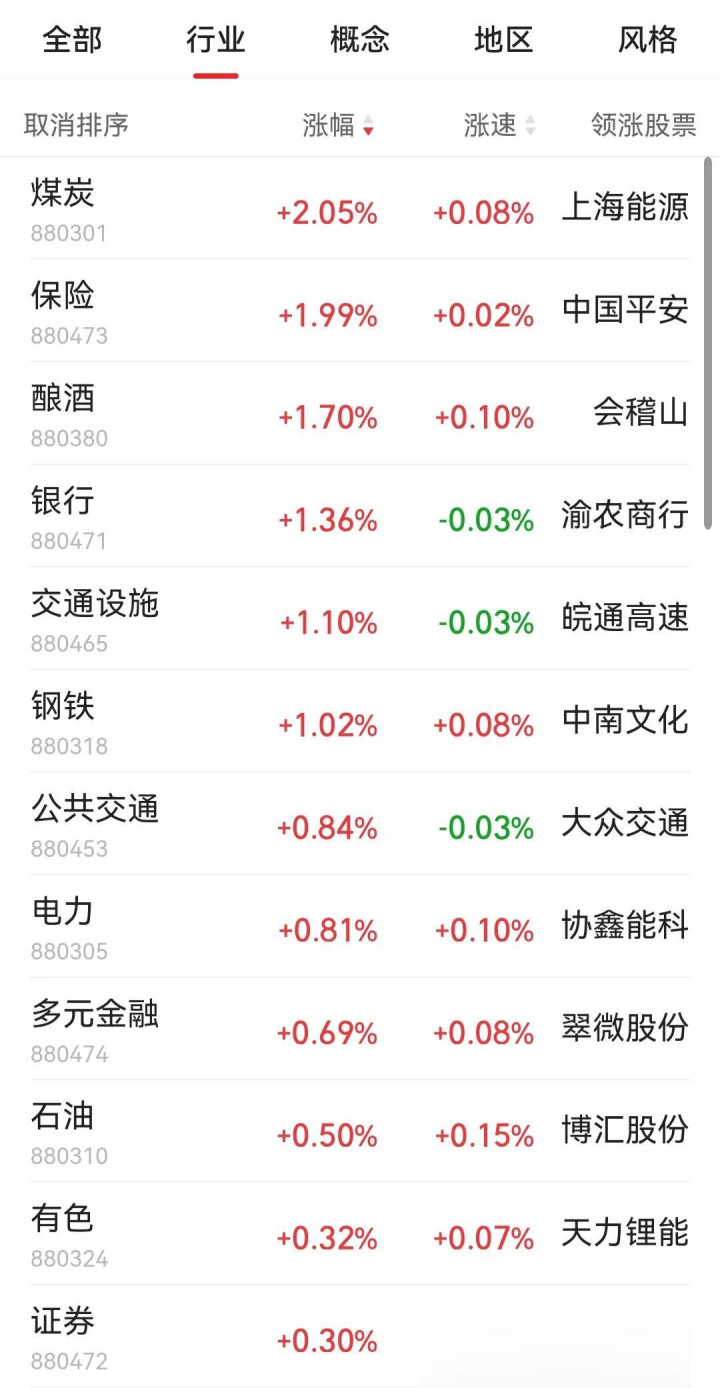This screenshot has height=1388, width=720.
Task: Tap 取消排序 to cancel sorting
Action: click(77, 125)
